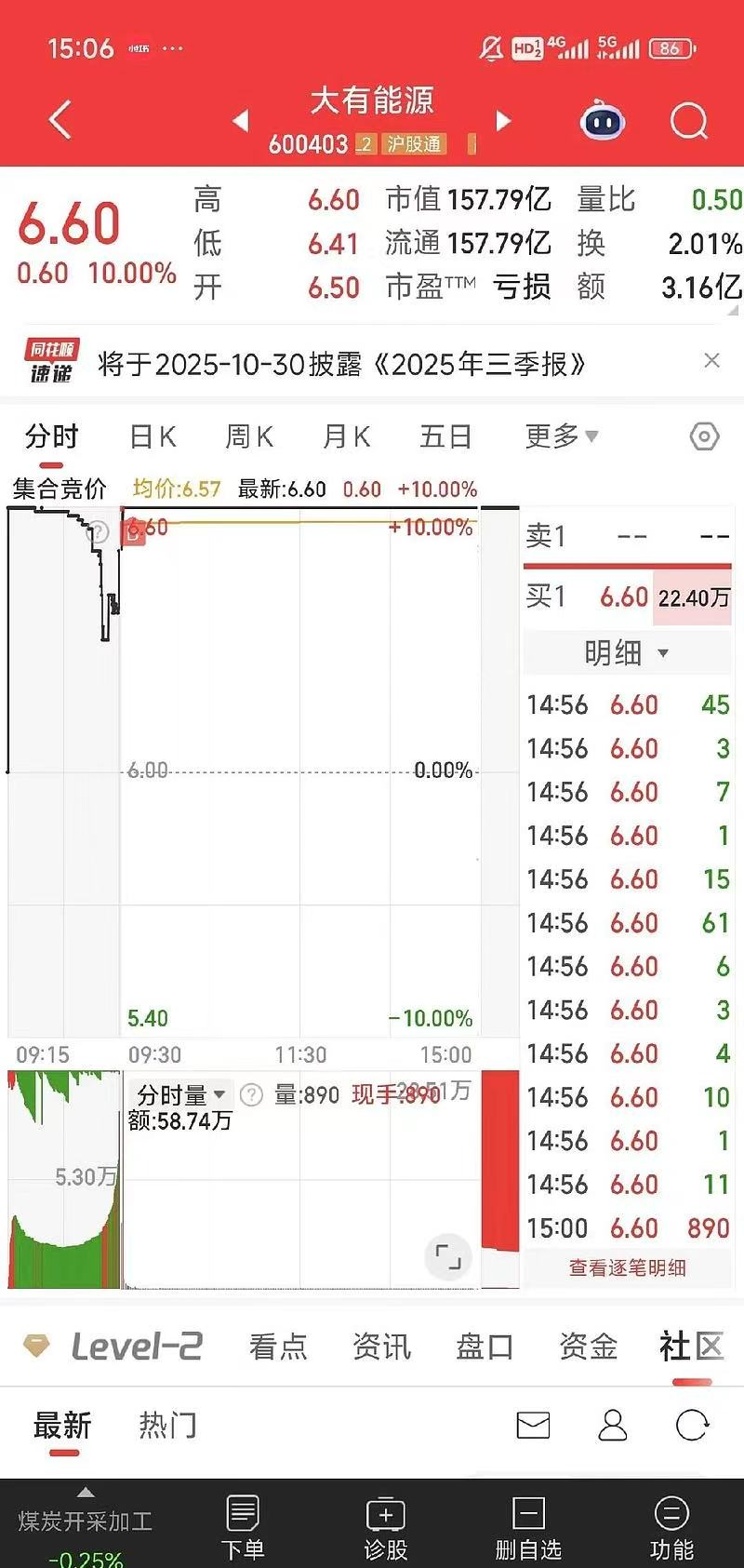Switch to the next stock

coord(504,120)
